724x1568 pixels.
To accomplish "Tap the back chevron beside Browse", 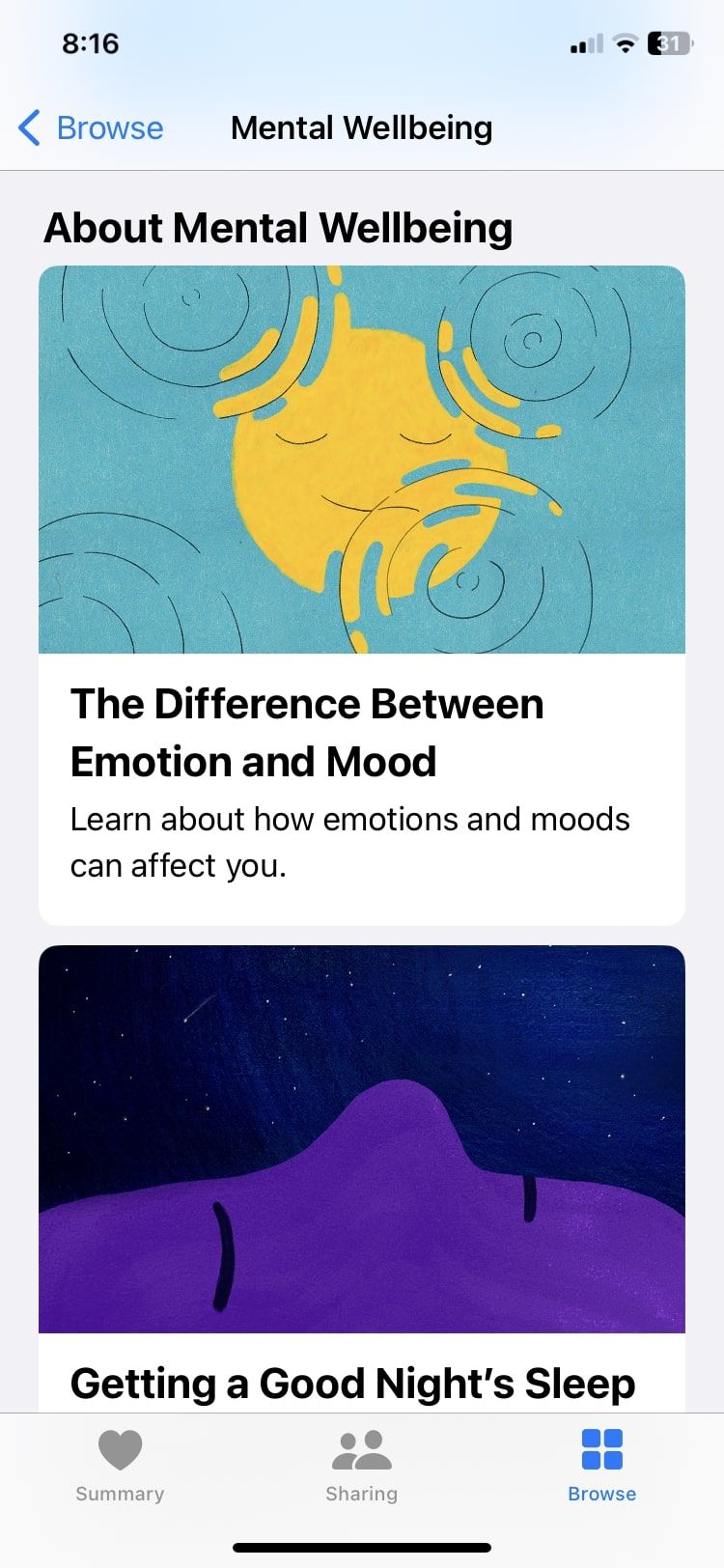I will coord(28,126).
